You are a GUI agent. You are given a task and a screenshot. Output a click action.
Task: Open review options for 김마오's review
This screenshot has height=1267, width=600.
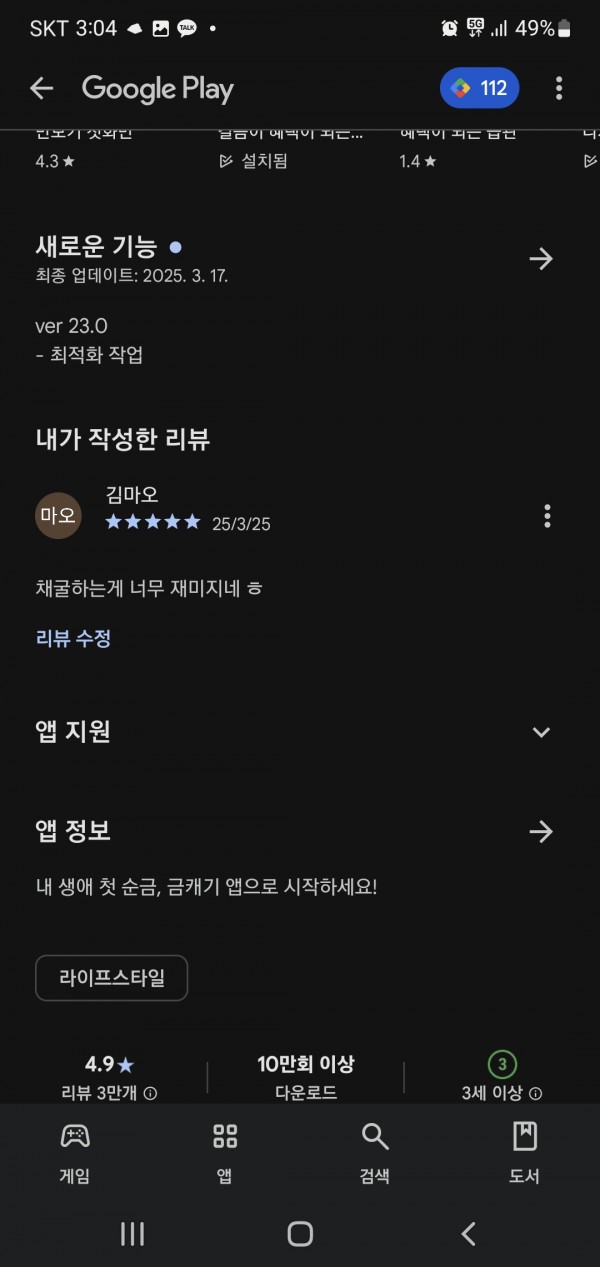(x=547, y=516)
